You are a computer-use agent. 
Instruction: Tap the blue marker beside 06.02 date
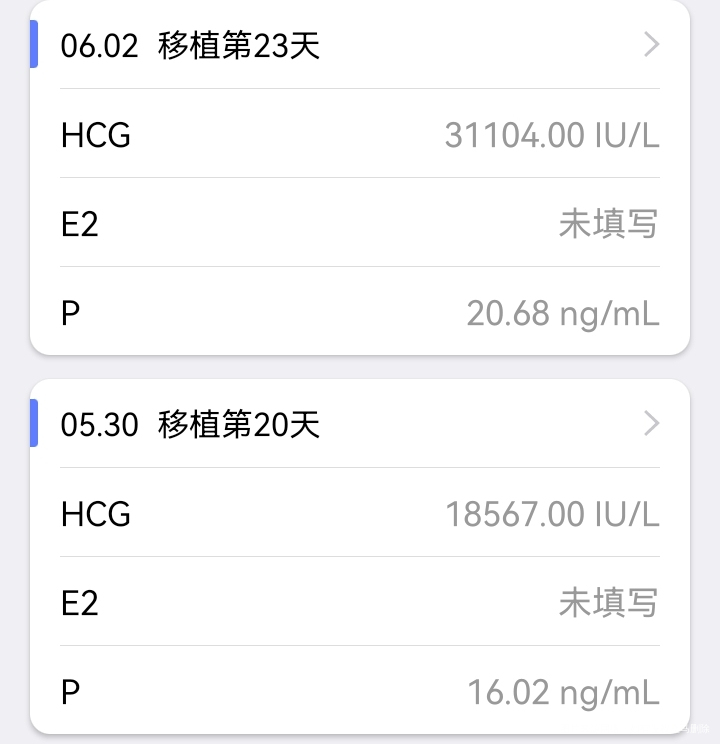pos(34,45)
